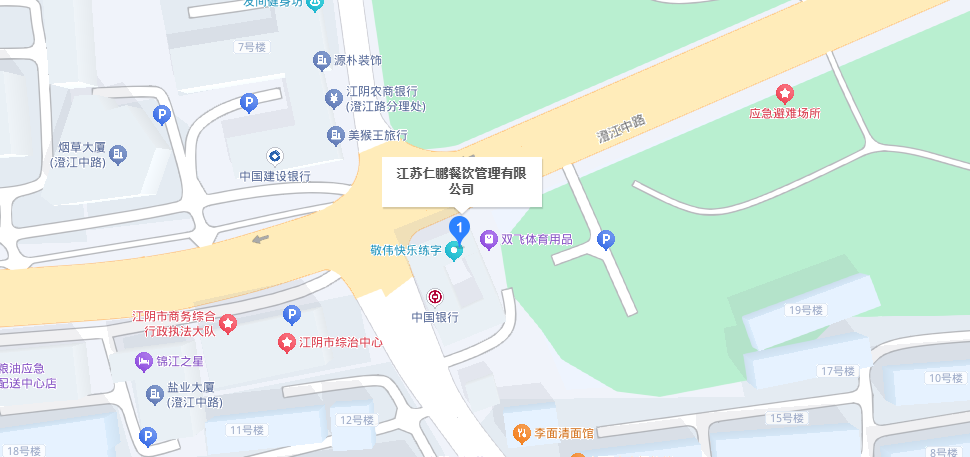Tap the blue location marker numbered 1
The image size is (970, 457).
tap(460, 228)
